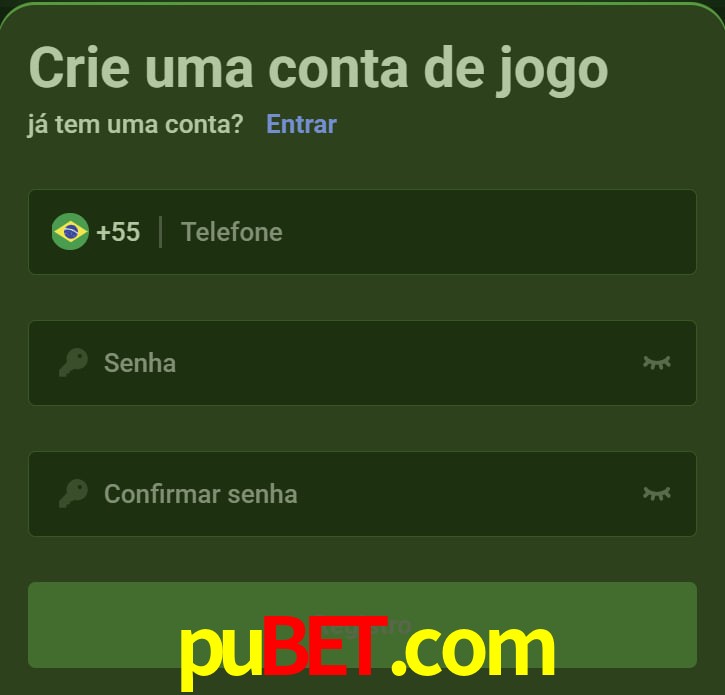The width and height of the screenshot is (725, 695).
Task: Open the Entrar login link
Action: pyautogui.click(x=301, y=124)
